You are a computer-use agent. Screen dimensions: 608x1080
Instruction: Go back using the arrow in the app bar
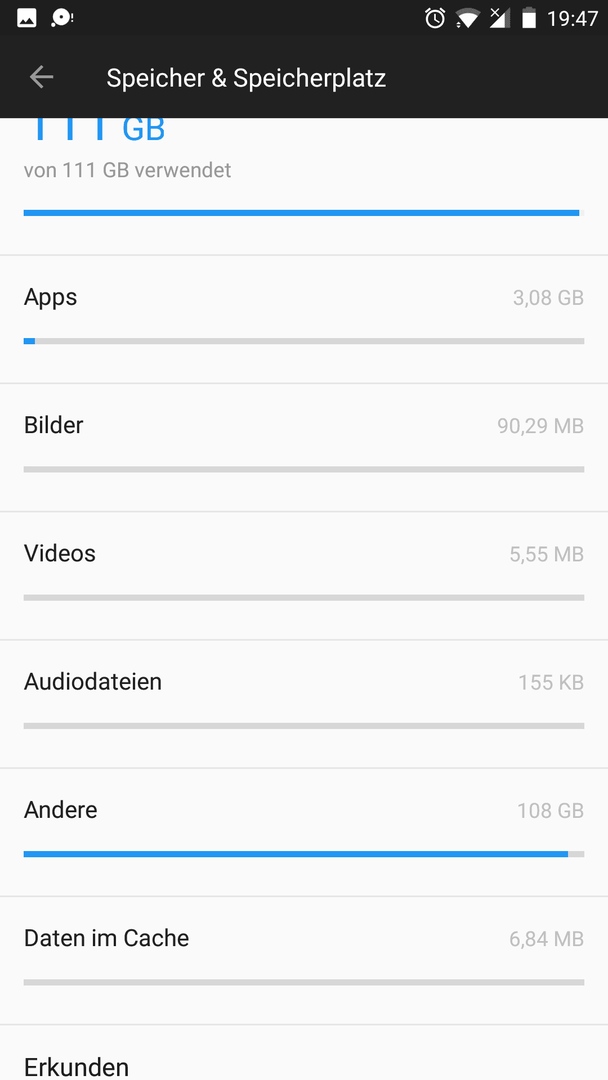coord(41,77)
